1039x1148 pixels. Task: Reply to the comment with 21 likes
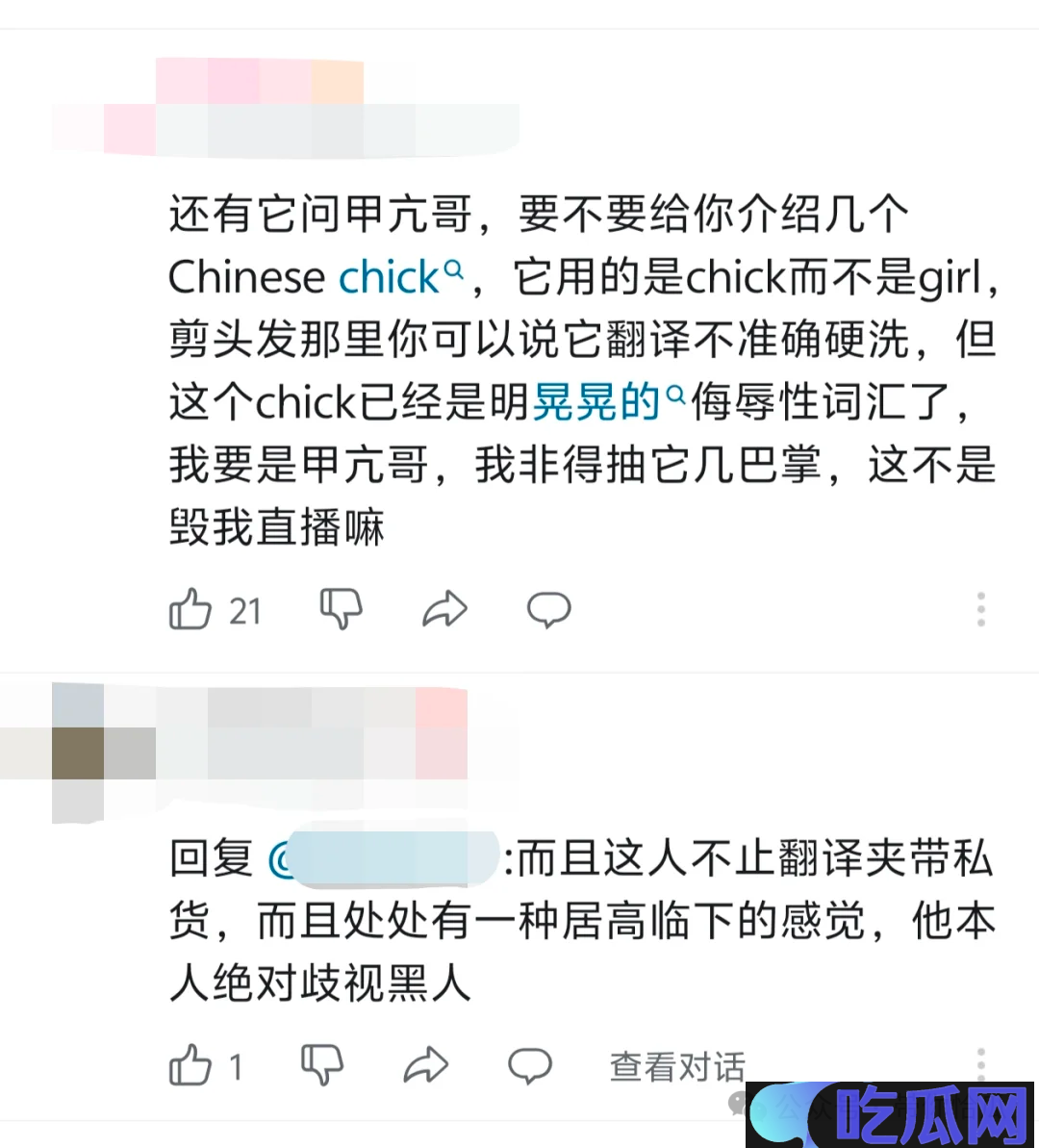[548, 609]
